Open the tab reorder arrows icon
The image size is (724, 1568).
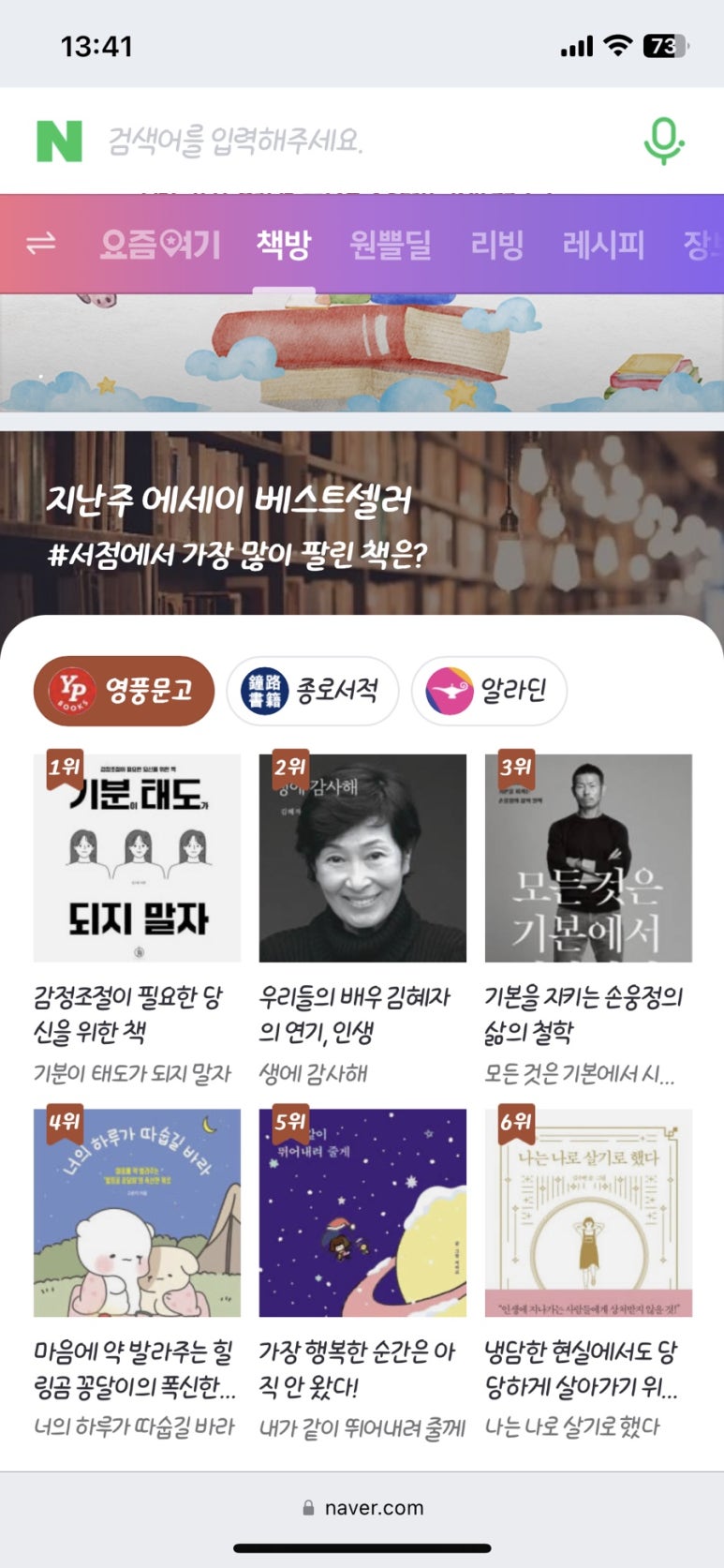[x=41, y=245]
